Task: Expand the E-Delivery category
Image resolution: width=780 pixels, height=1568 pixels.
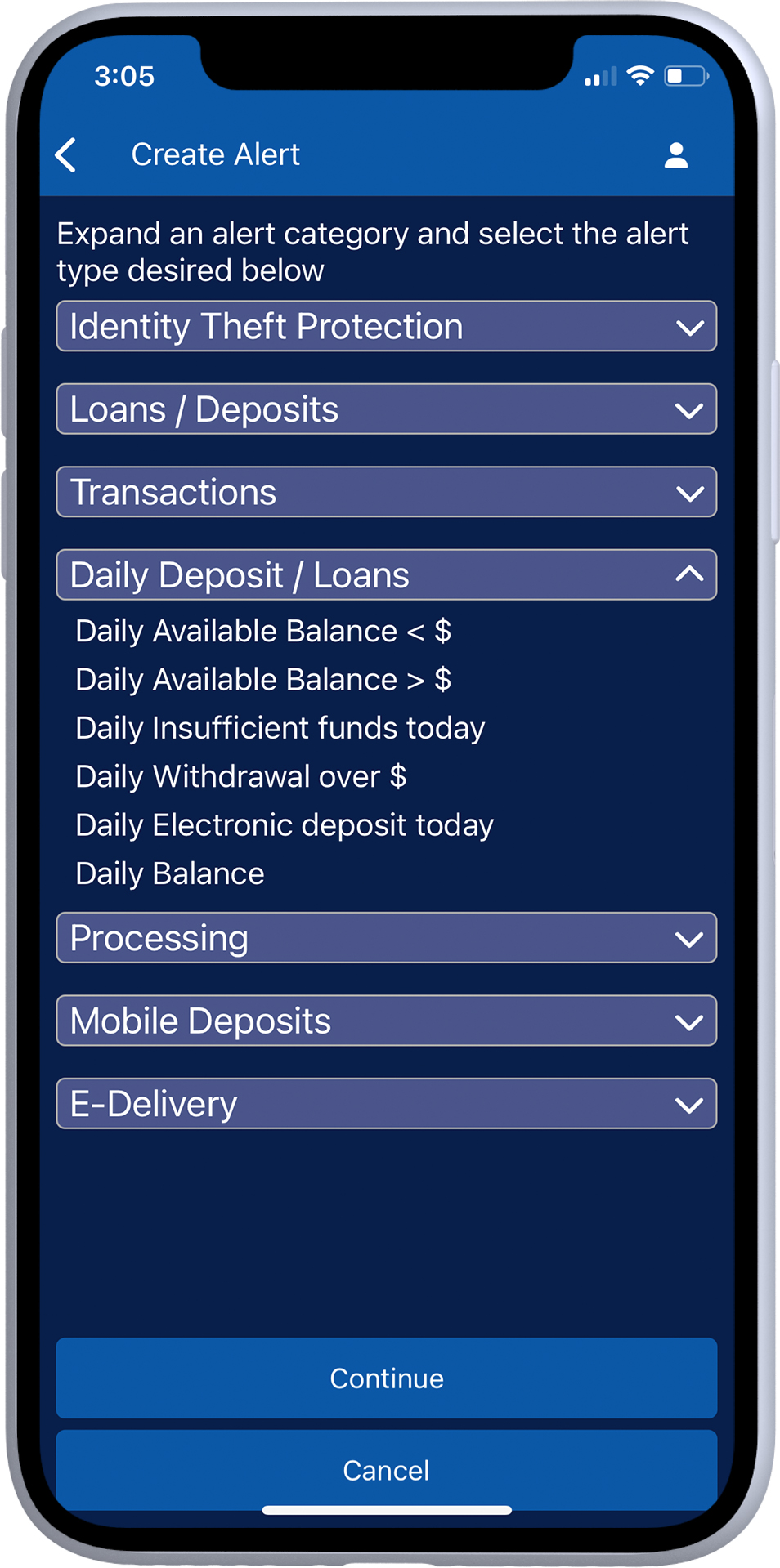Action: (x=387, y=1103)
